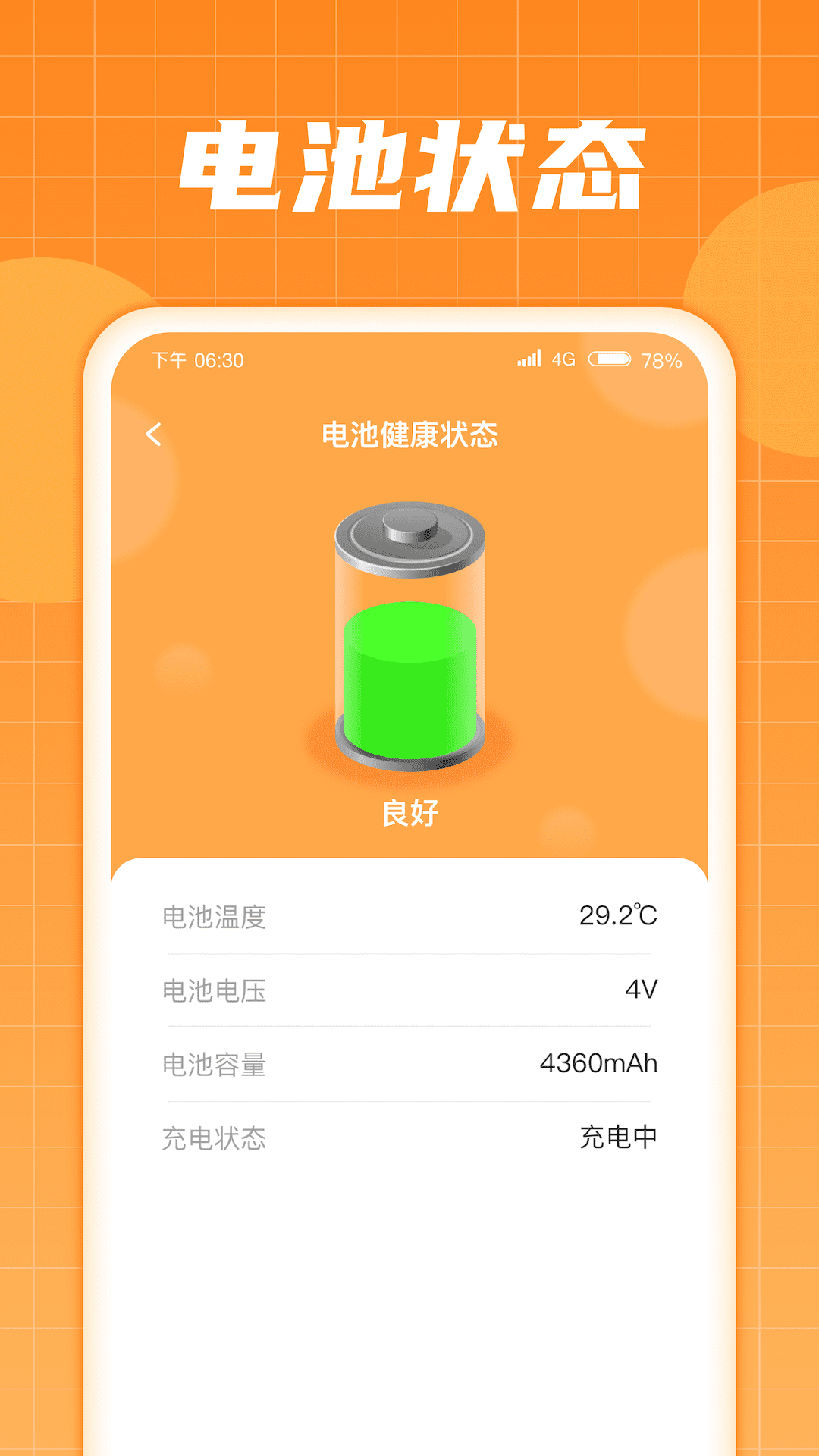This screenshot has height=1456, width=819.
Task: Tap the signal strength icon in status bar
Action: pos(531,359)
